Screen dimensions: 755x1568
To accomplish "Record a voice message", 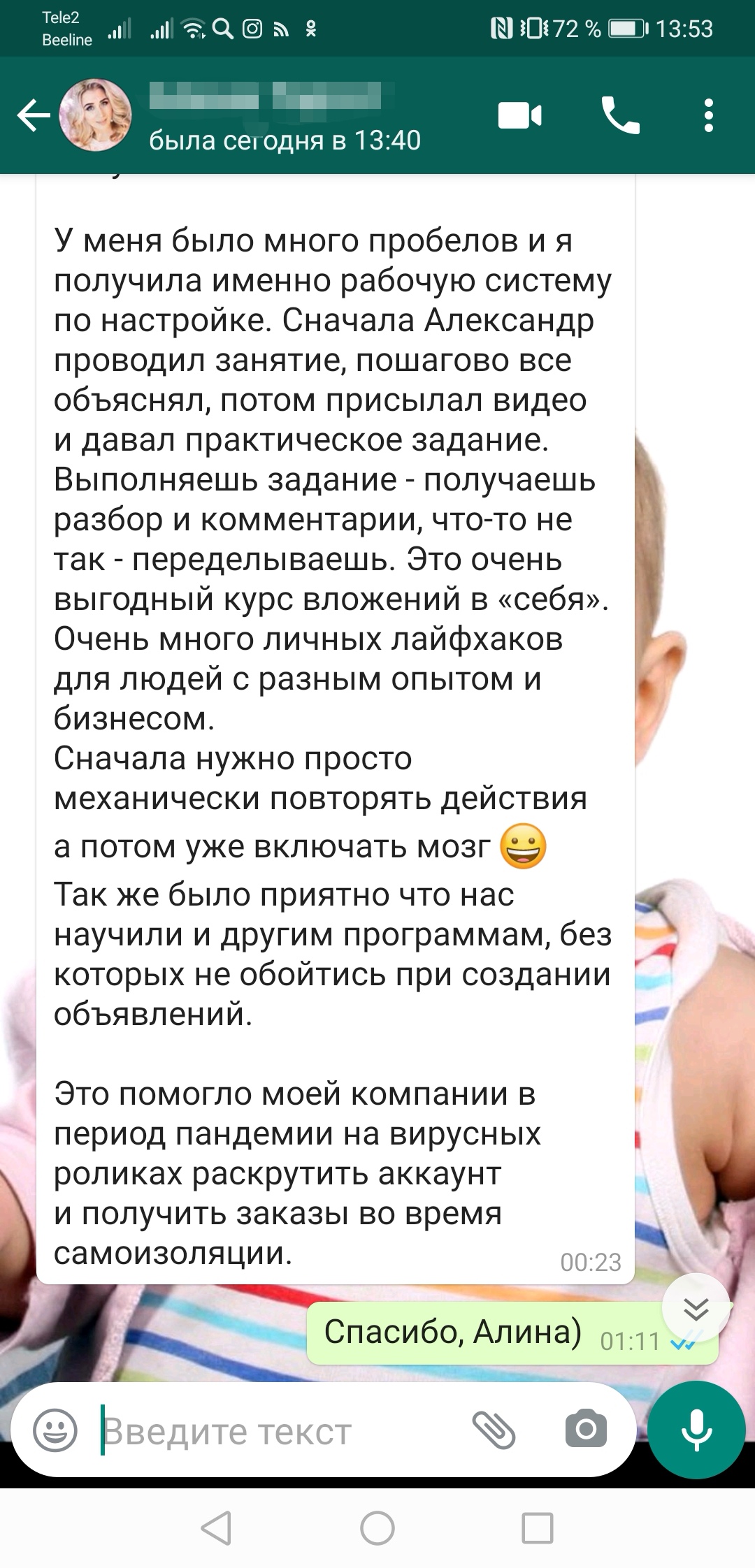I will [696, 1430].
